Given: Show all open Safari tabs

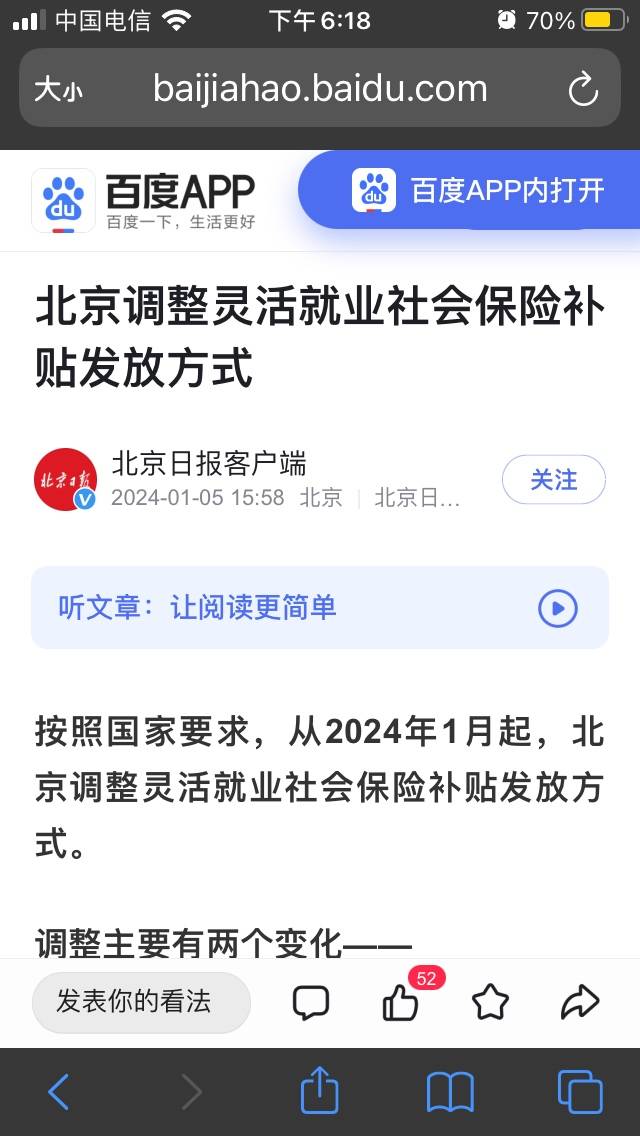Looking at the screenshot, I should (580, 1092).
